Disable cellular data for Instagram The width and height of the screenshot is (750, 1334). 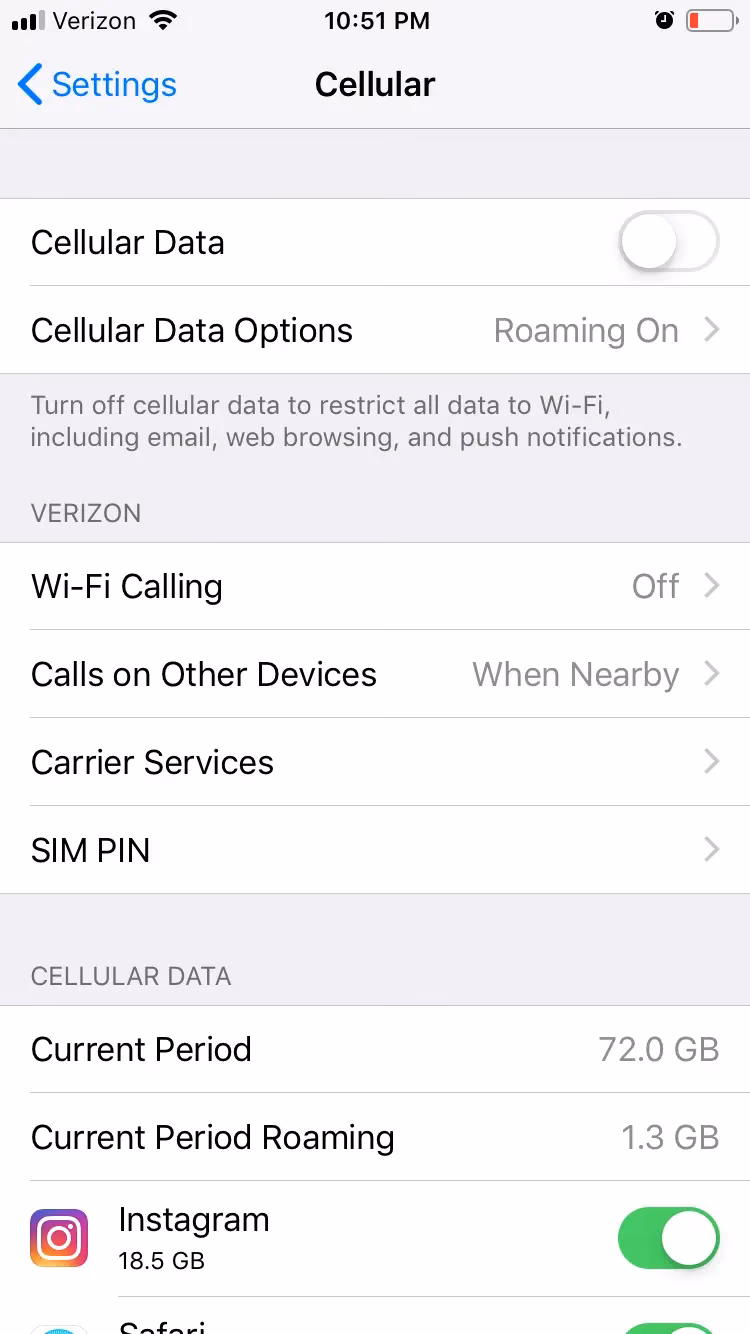click(x=668, y=1238)
